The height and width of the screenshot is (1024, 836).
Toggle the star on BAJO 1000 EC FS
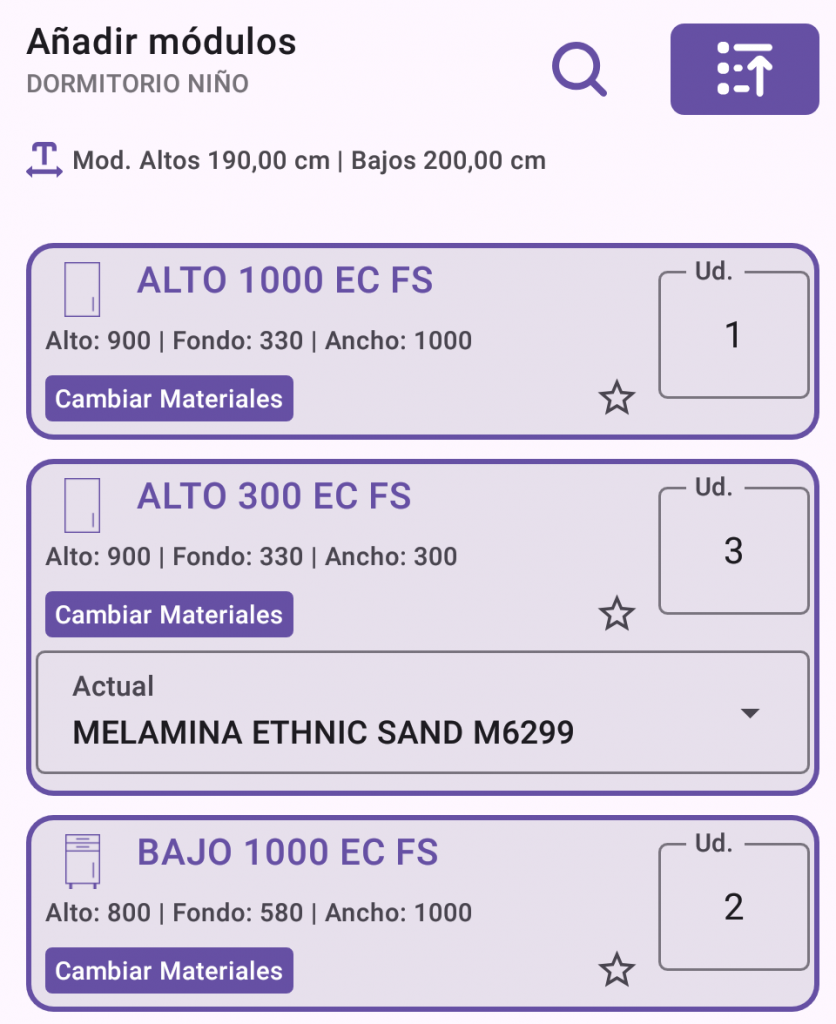617,969
